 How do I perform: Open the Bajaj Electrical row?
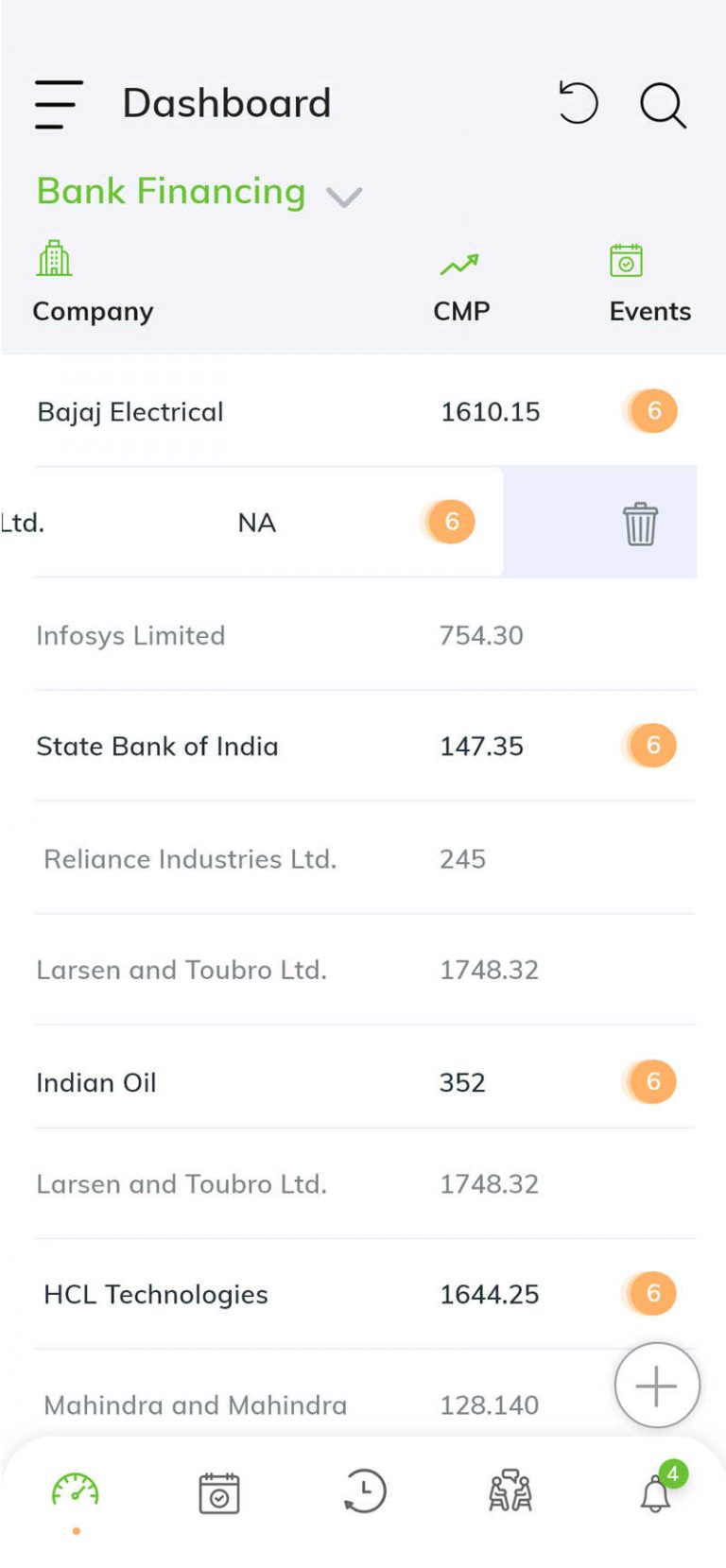(365, 411)
